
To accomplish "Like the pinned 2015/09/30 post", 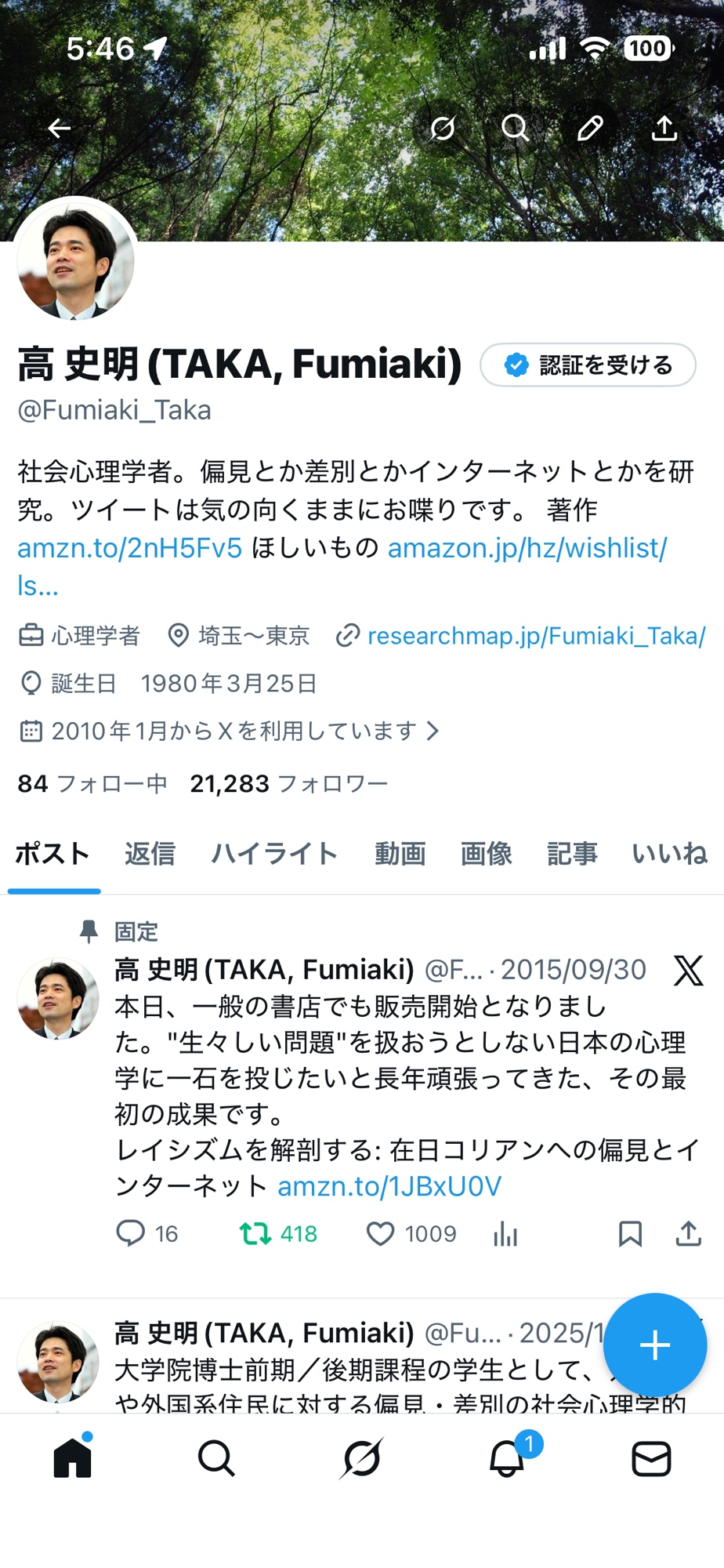I will [x=381, y=1234].
